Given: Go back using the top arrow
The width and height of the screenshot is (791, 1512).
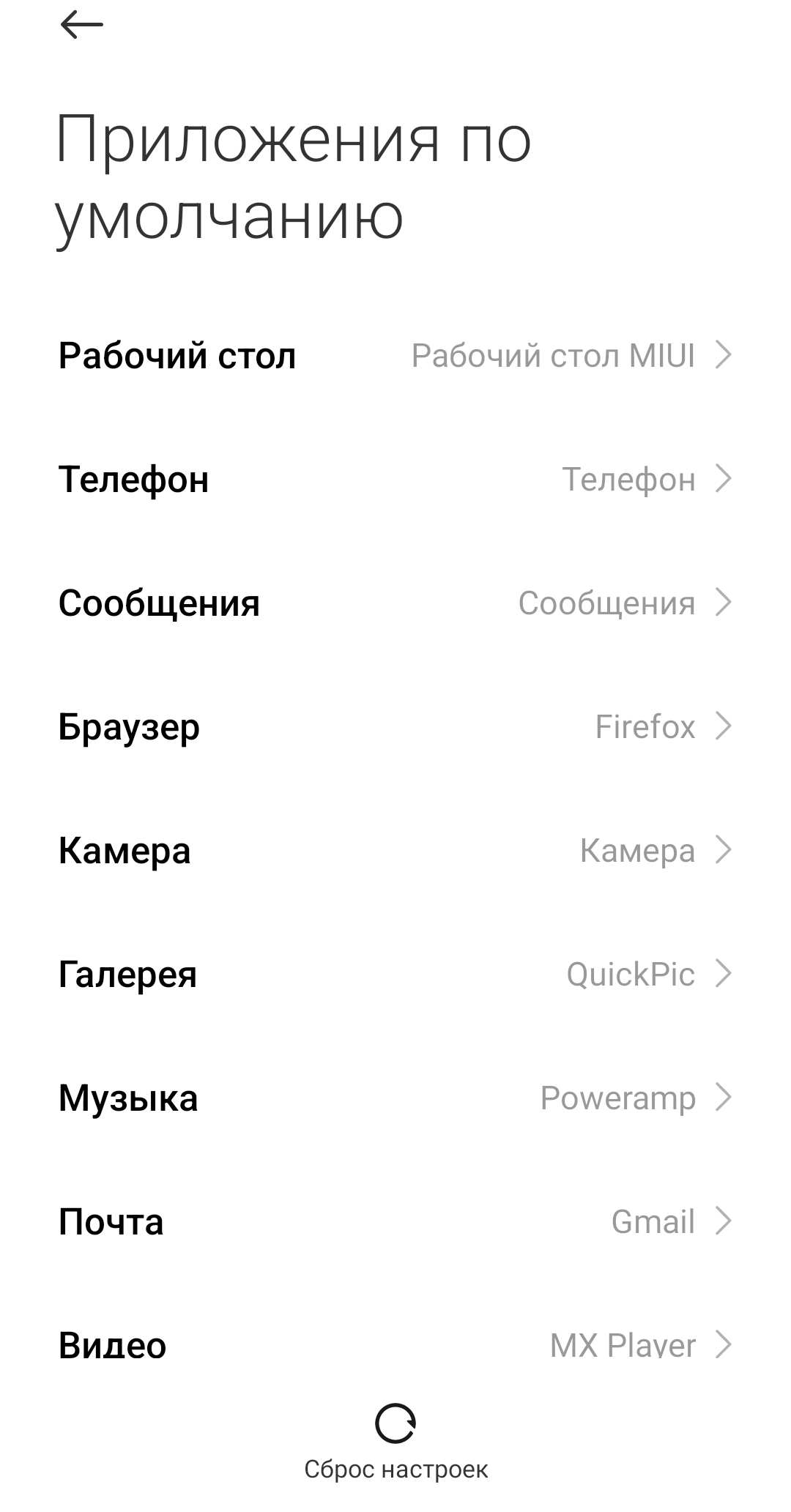Looking at the screenshot, I should coord(81,25).
